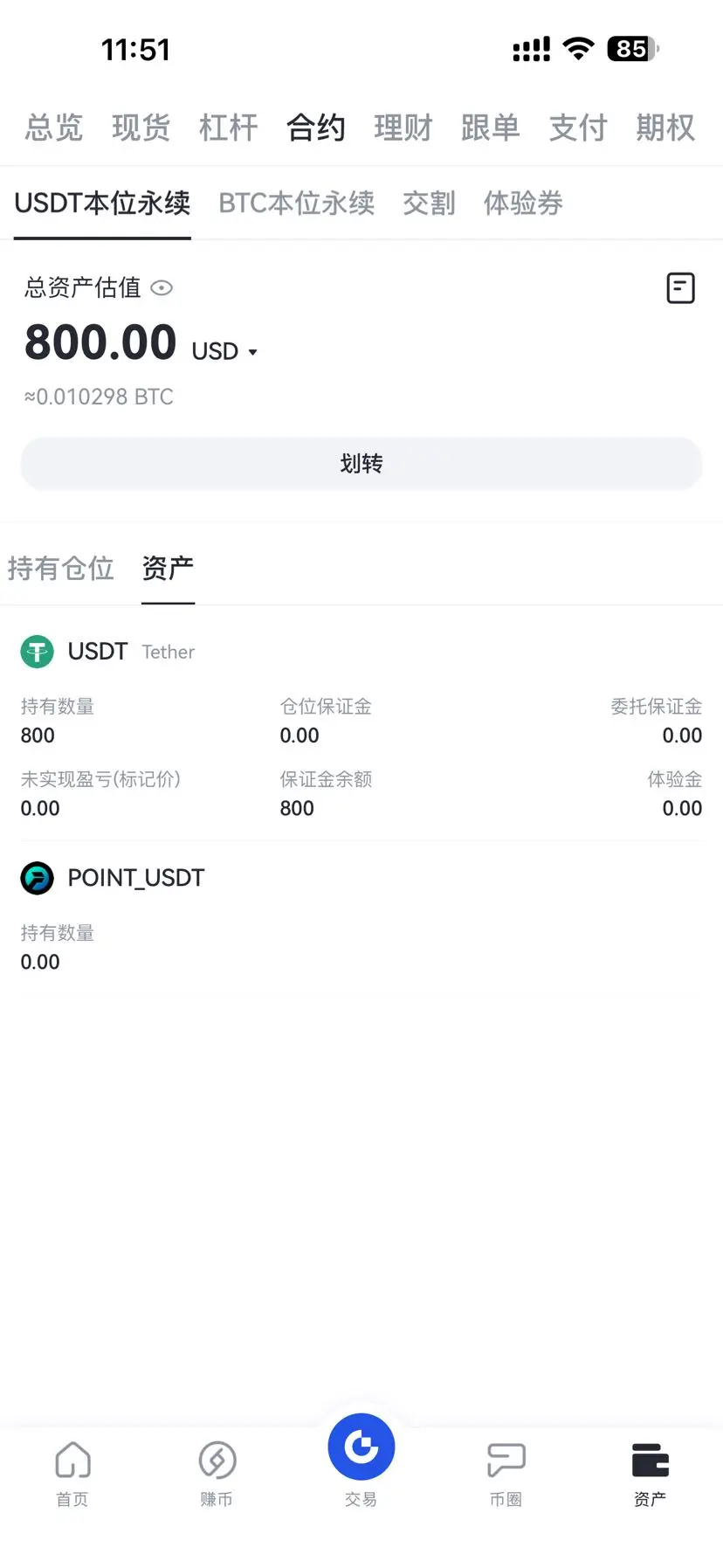Screen dimensions: 723x1568
Task: Open the records icon beside total assets
Action: (x=680, y=287)
